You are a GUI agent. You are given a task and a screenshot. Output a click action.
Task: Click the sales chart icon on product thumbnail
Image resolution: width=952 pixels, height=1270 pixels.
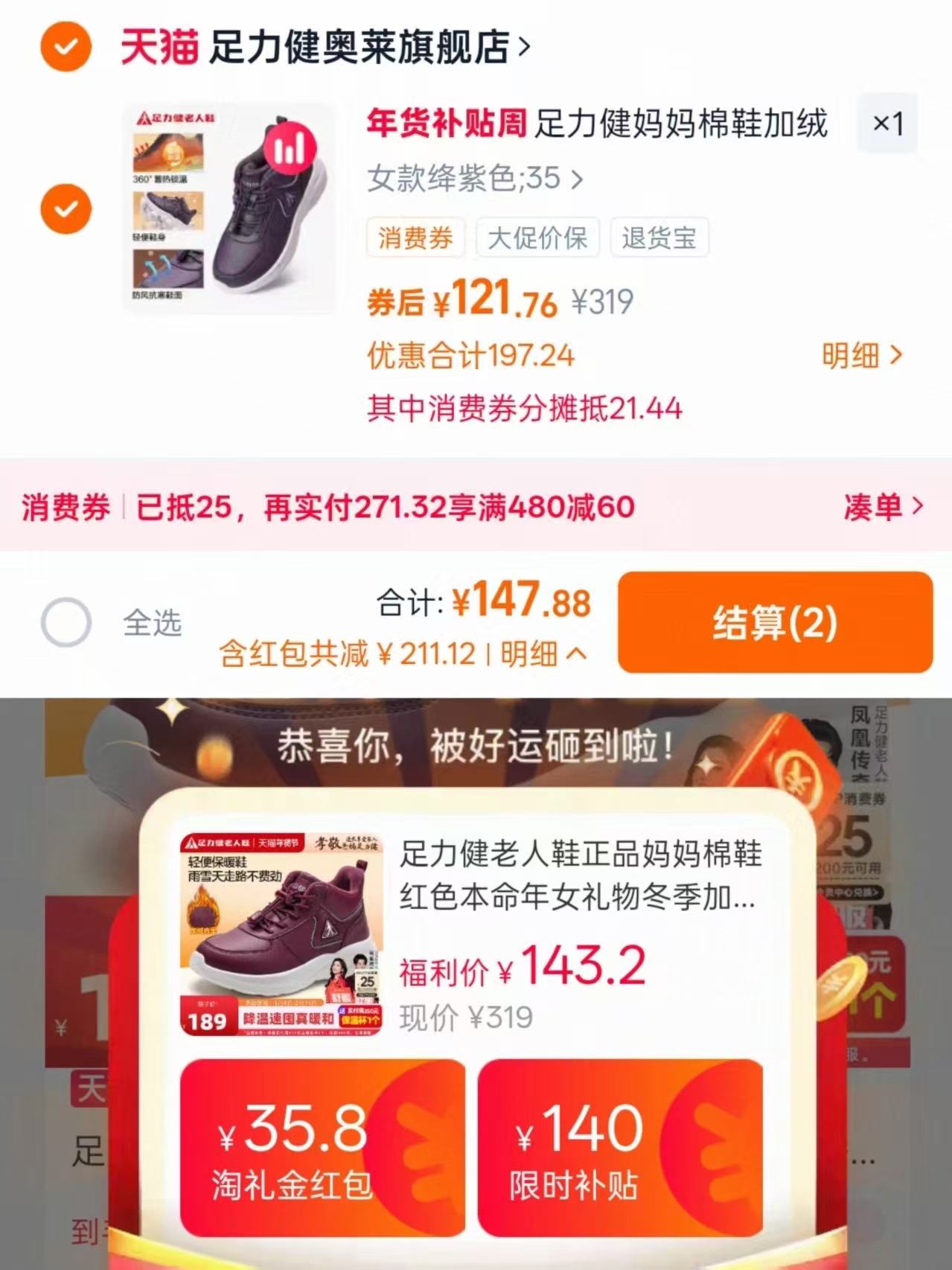[x=288, y=150]
